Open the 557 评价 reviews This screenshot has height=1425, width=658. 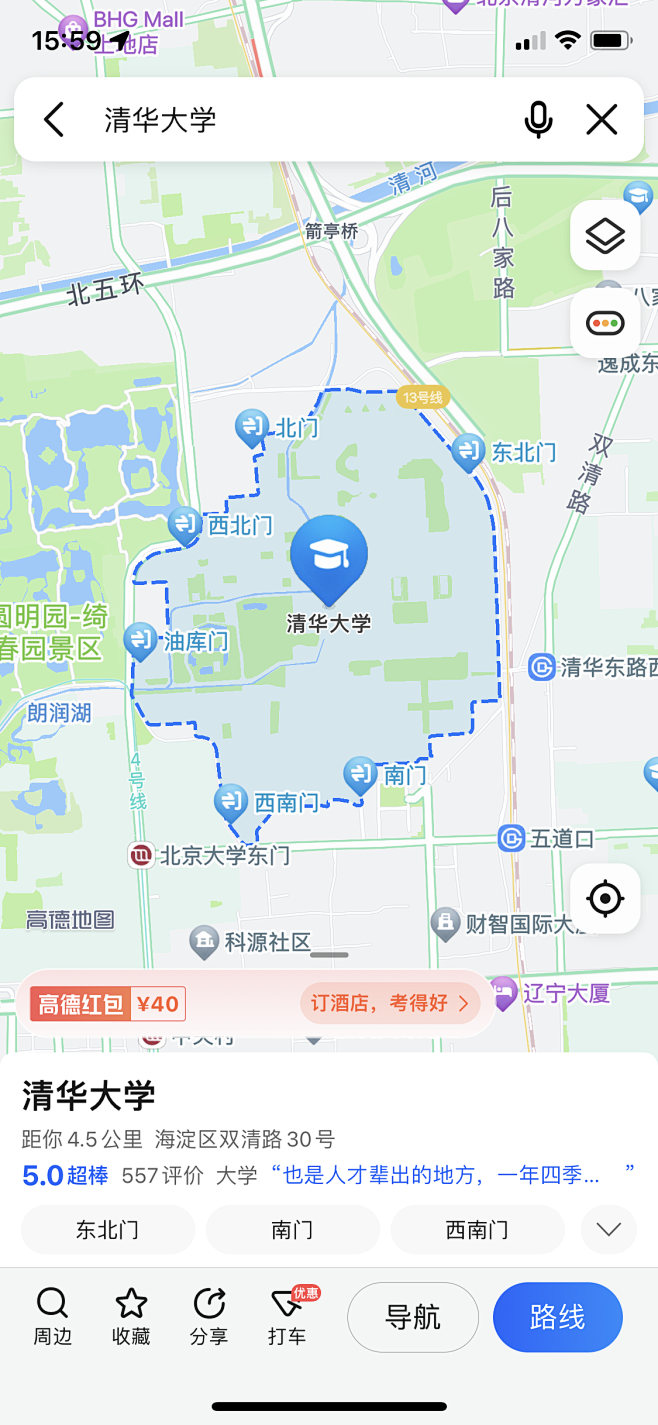[162, 1175]
